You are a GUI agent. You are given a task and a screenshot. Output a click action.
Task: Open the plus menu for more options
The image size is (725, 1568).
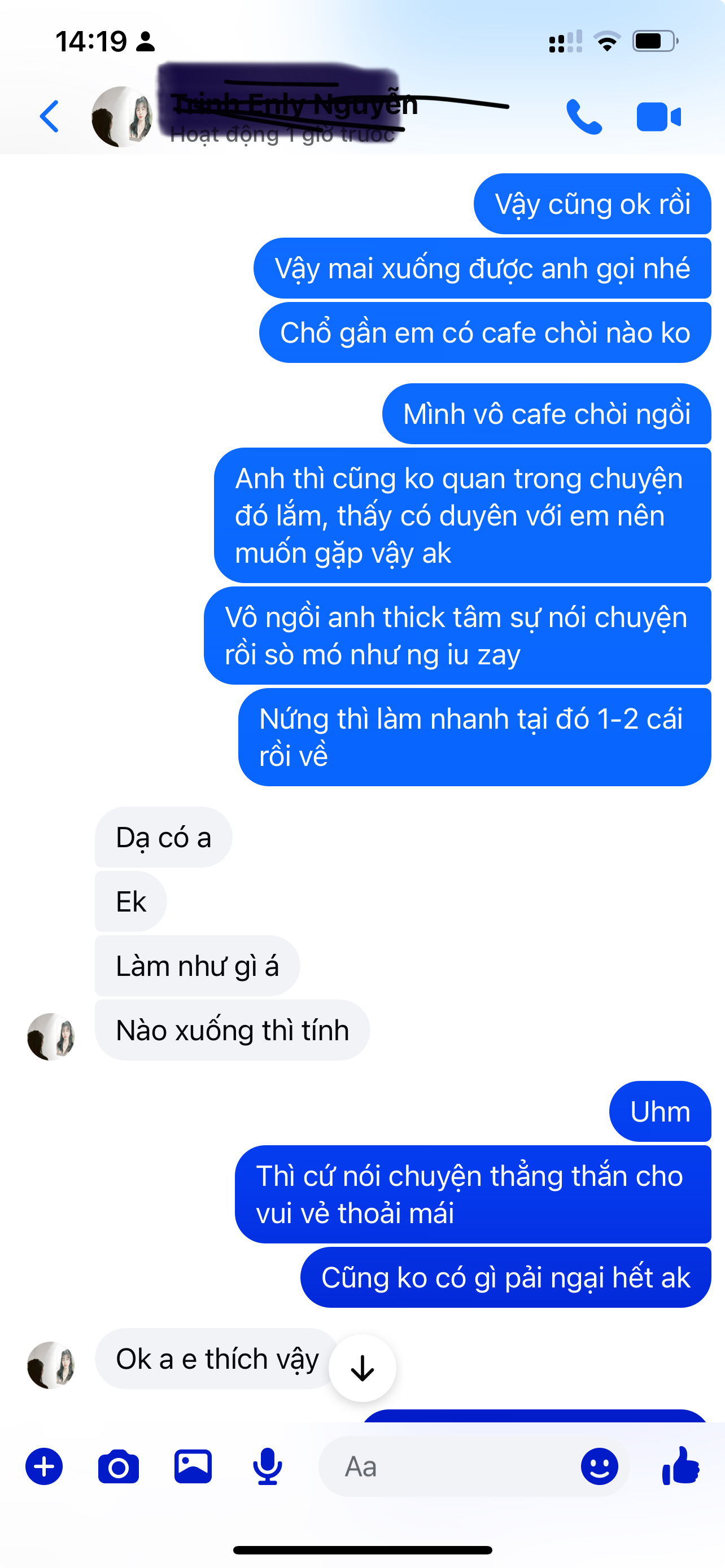[44, 1466]
